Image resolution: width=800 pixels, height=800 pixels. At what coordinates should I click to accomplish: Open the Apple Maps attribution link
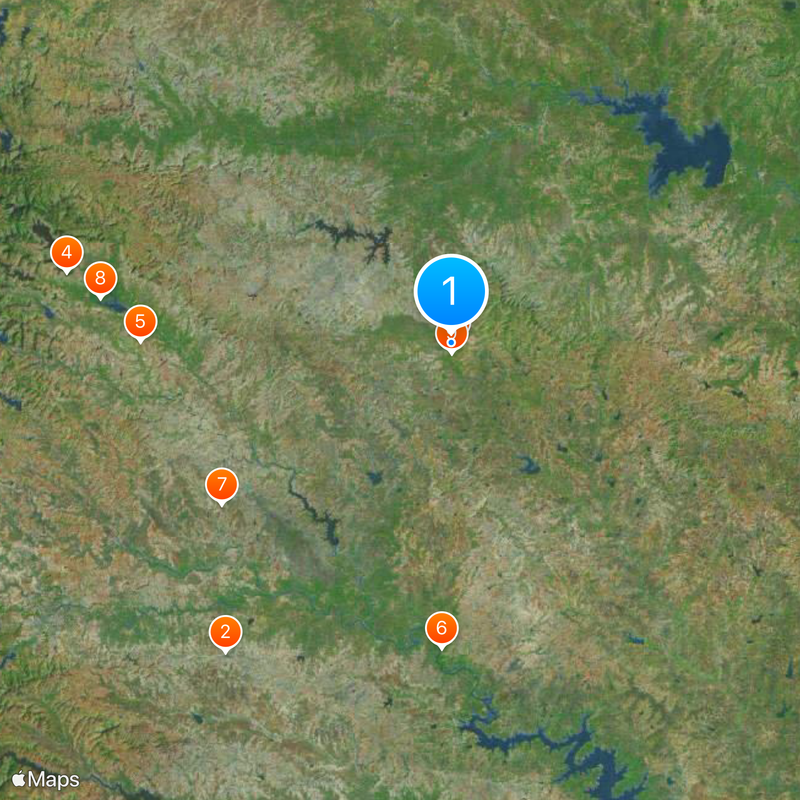(46, 779)
